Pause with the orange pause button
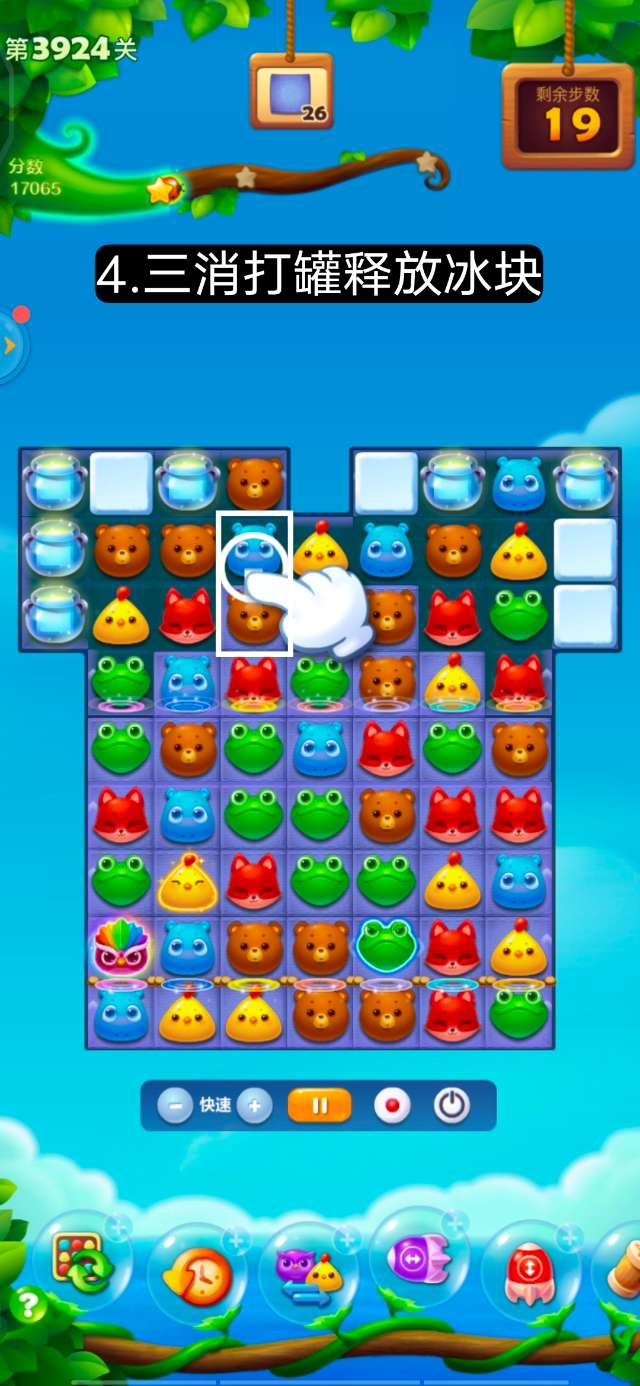 [320, 1106]
